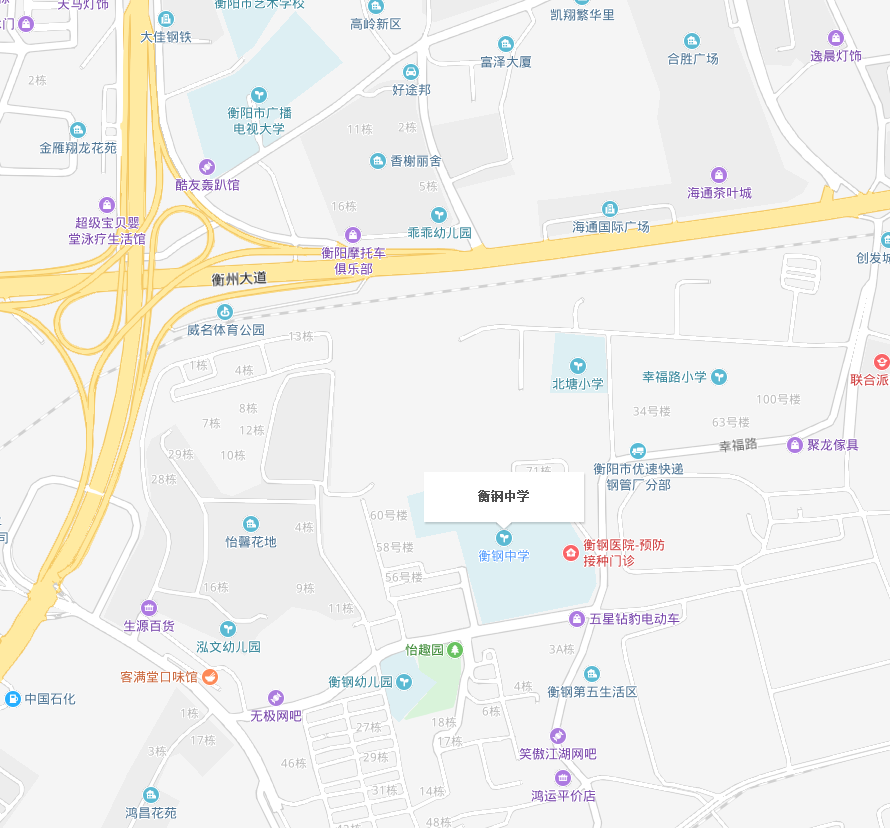Select the 衡钢中学 school marker
Screen dimensions: 890x828
coord(503,538)
